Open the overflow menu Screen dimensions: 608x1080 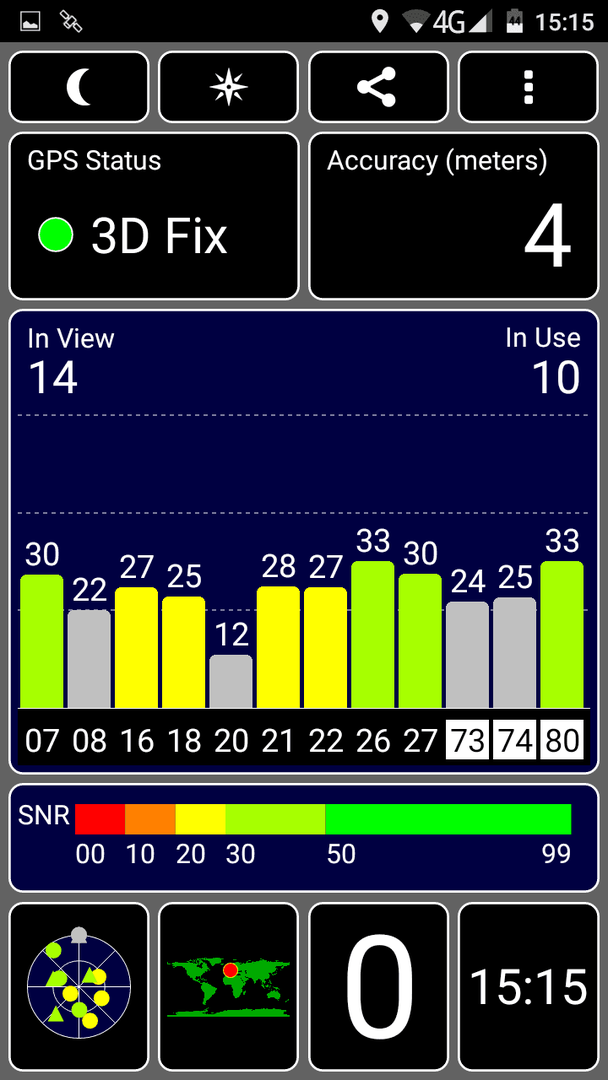[x=528, y=87]
